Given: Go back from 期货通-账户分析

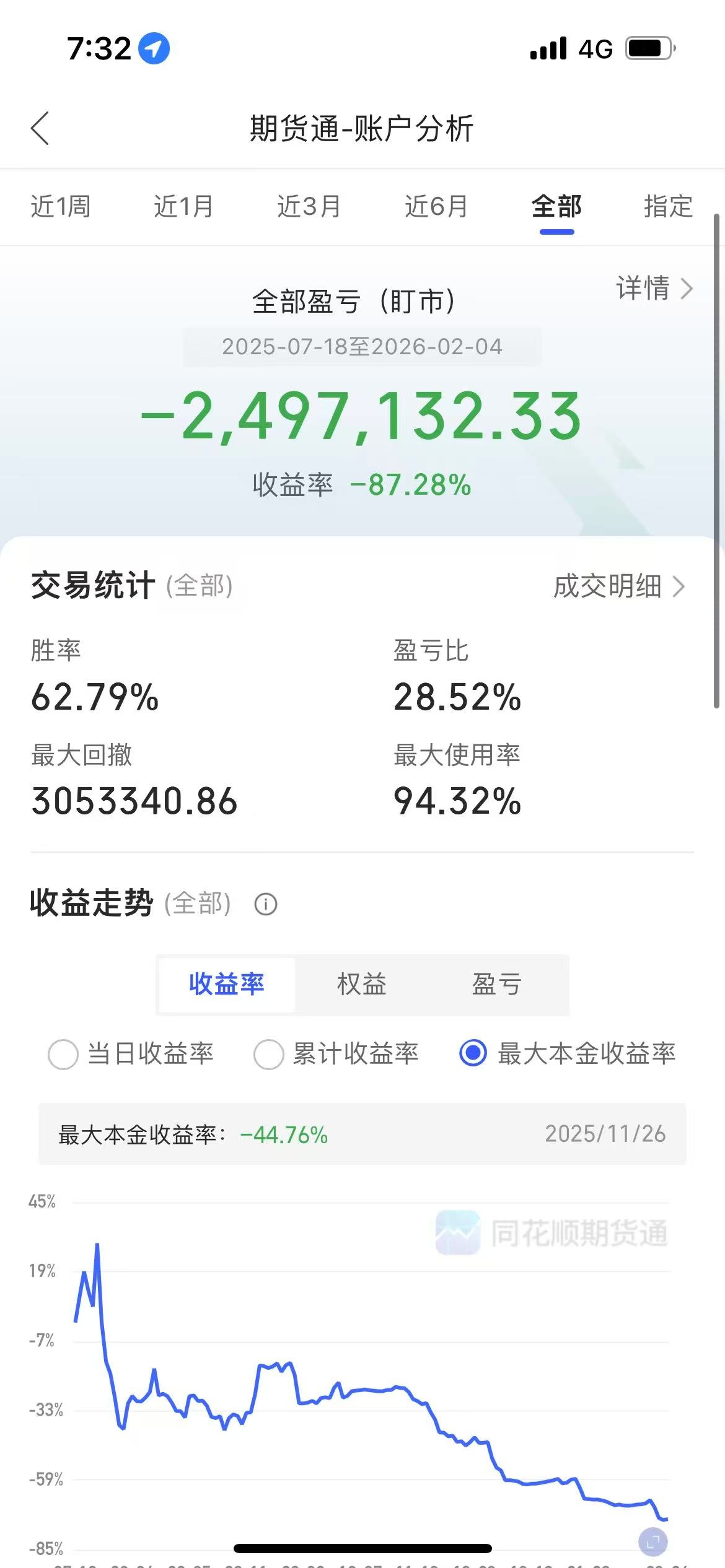Looking at the screenshot, I should (x=40, y=129).
